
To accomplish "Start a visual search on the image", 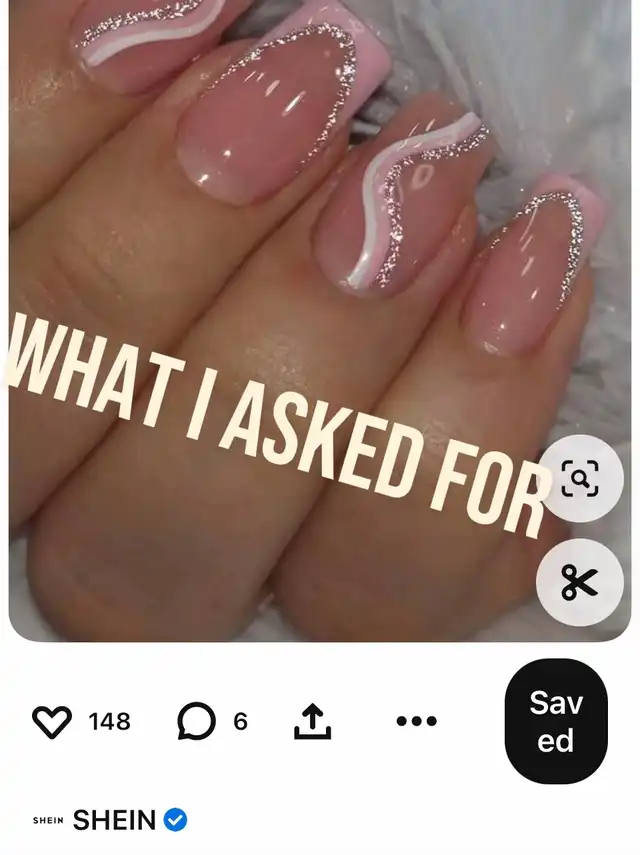I will coord(580,479).
